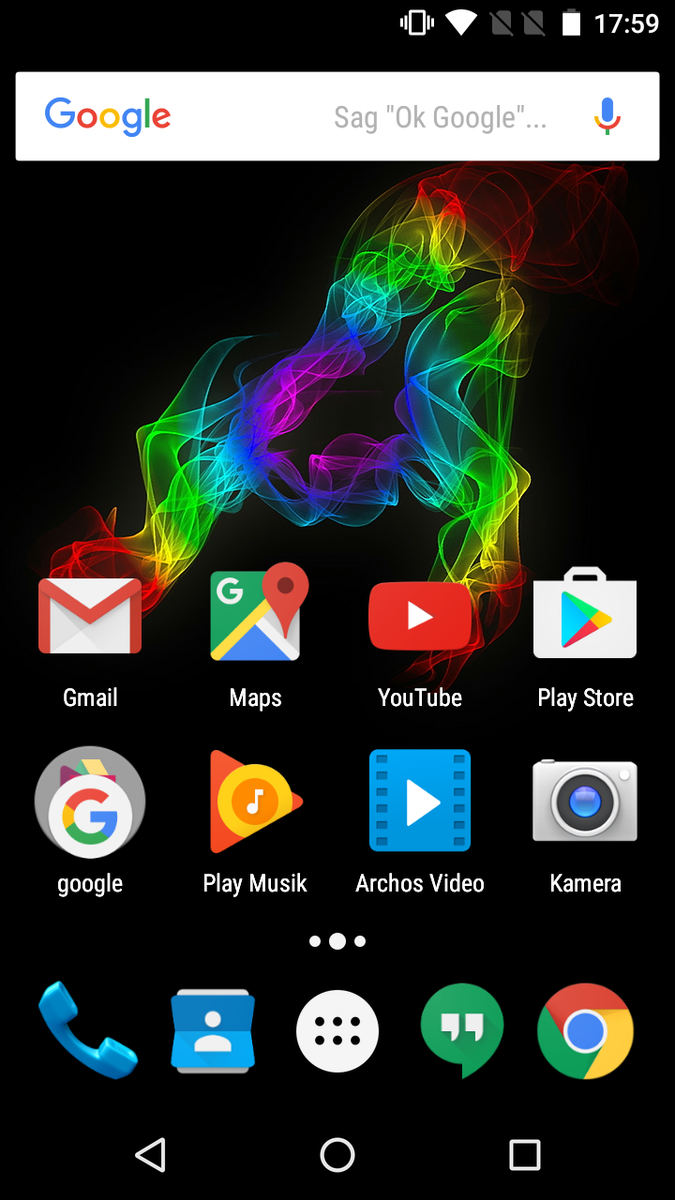The height and width of the screenshot is (1200, 675).
Task: Start voice search with the microphone
Action: tap(607, 116)
